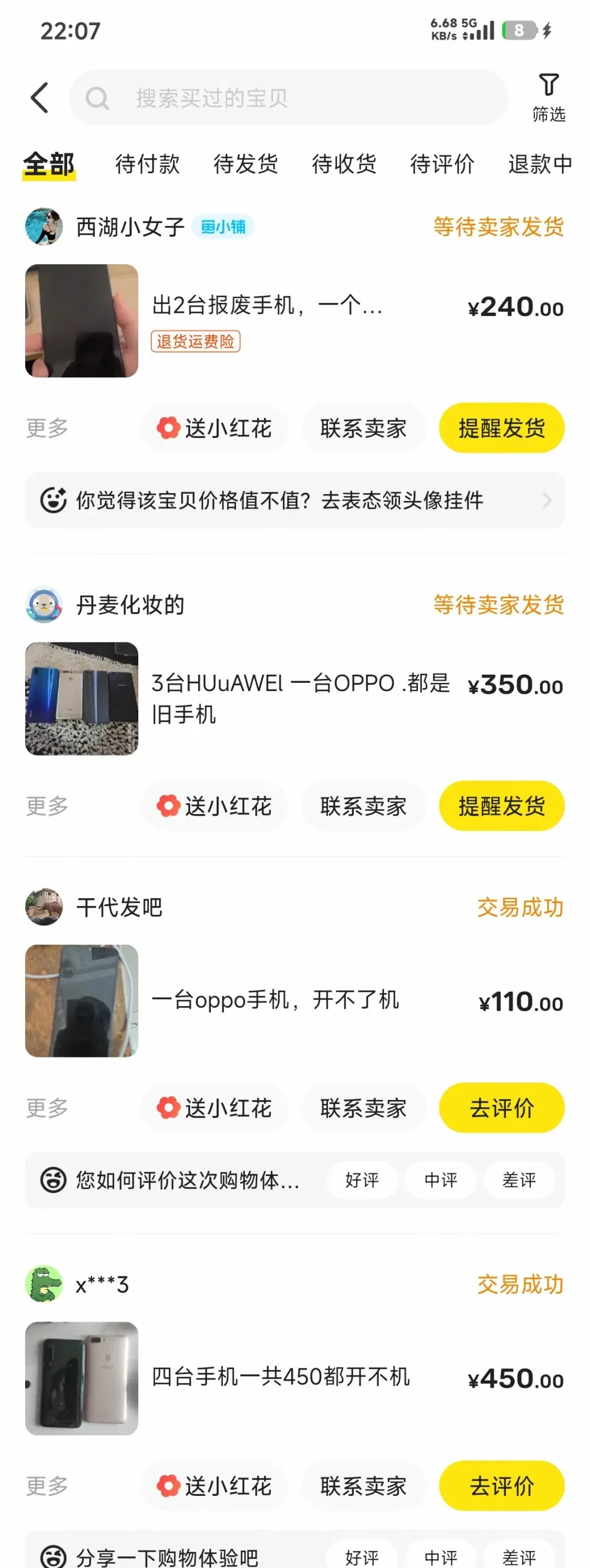Switch to the 待付款 tab
590x1568 pixels.
(x=147, y=163)
